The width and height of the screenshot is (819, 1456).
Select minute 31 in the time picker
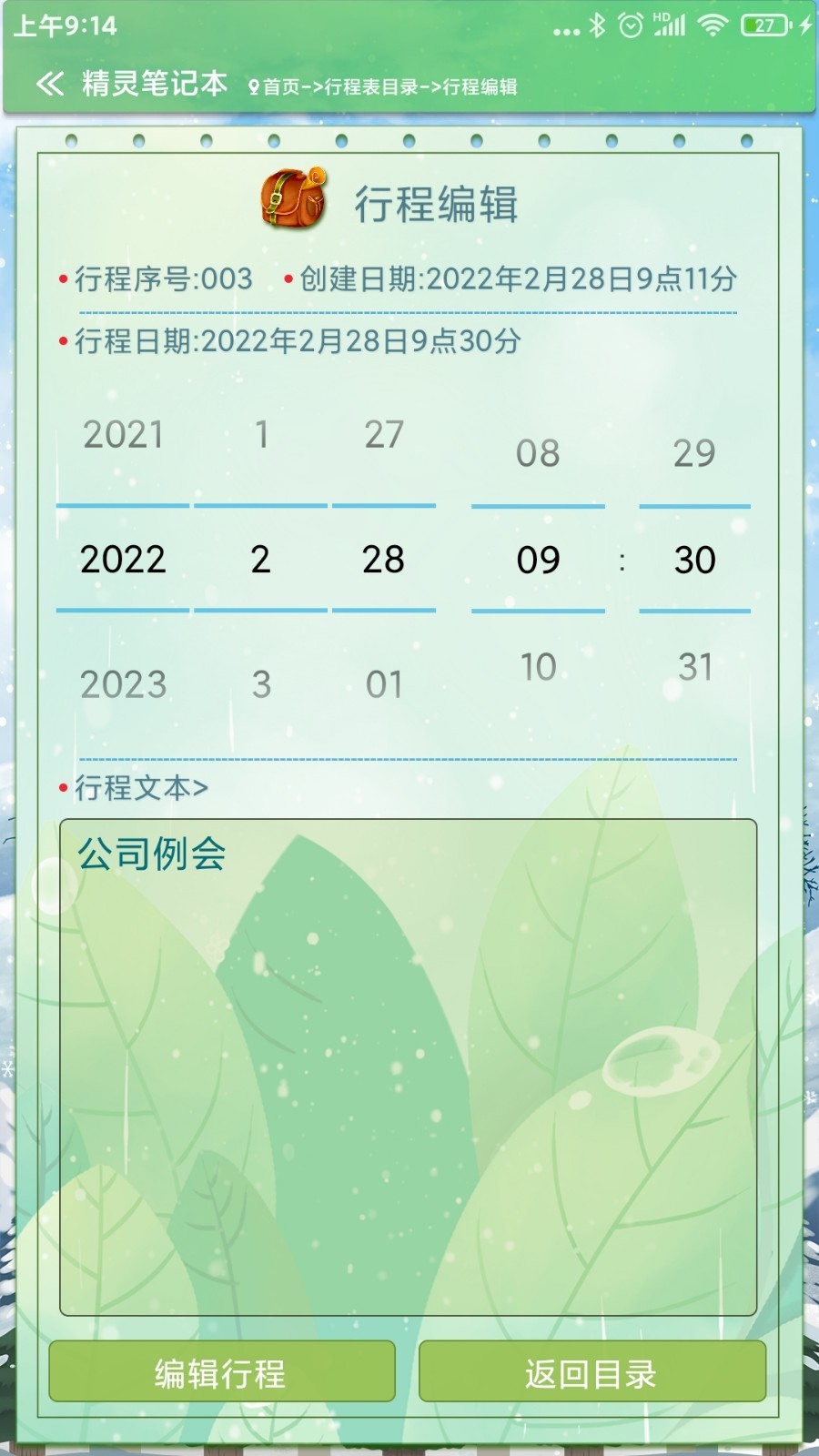coord(694,667)
